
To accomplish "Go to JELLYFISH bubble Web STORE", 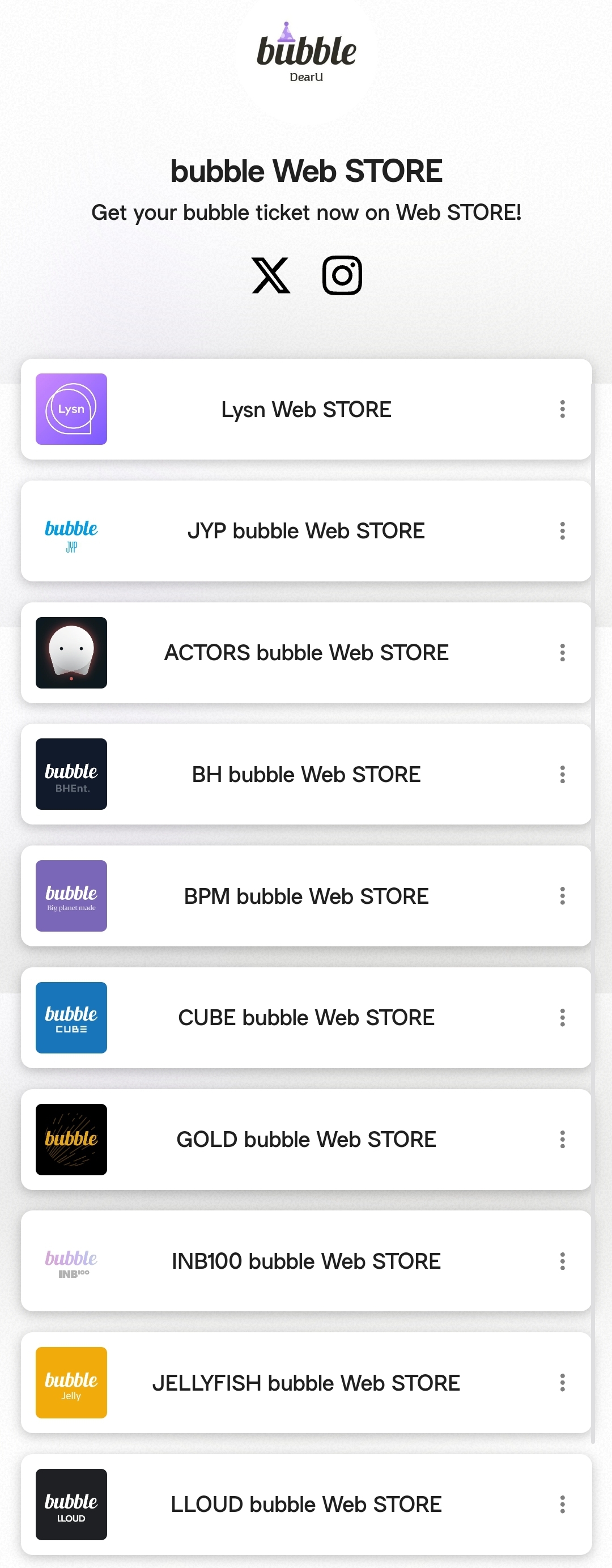I will click(x=305, y=1383).
